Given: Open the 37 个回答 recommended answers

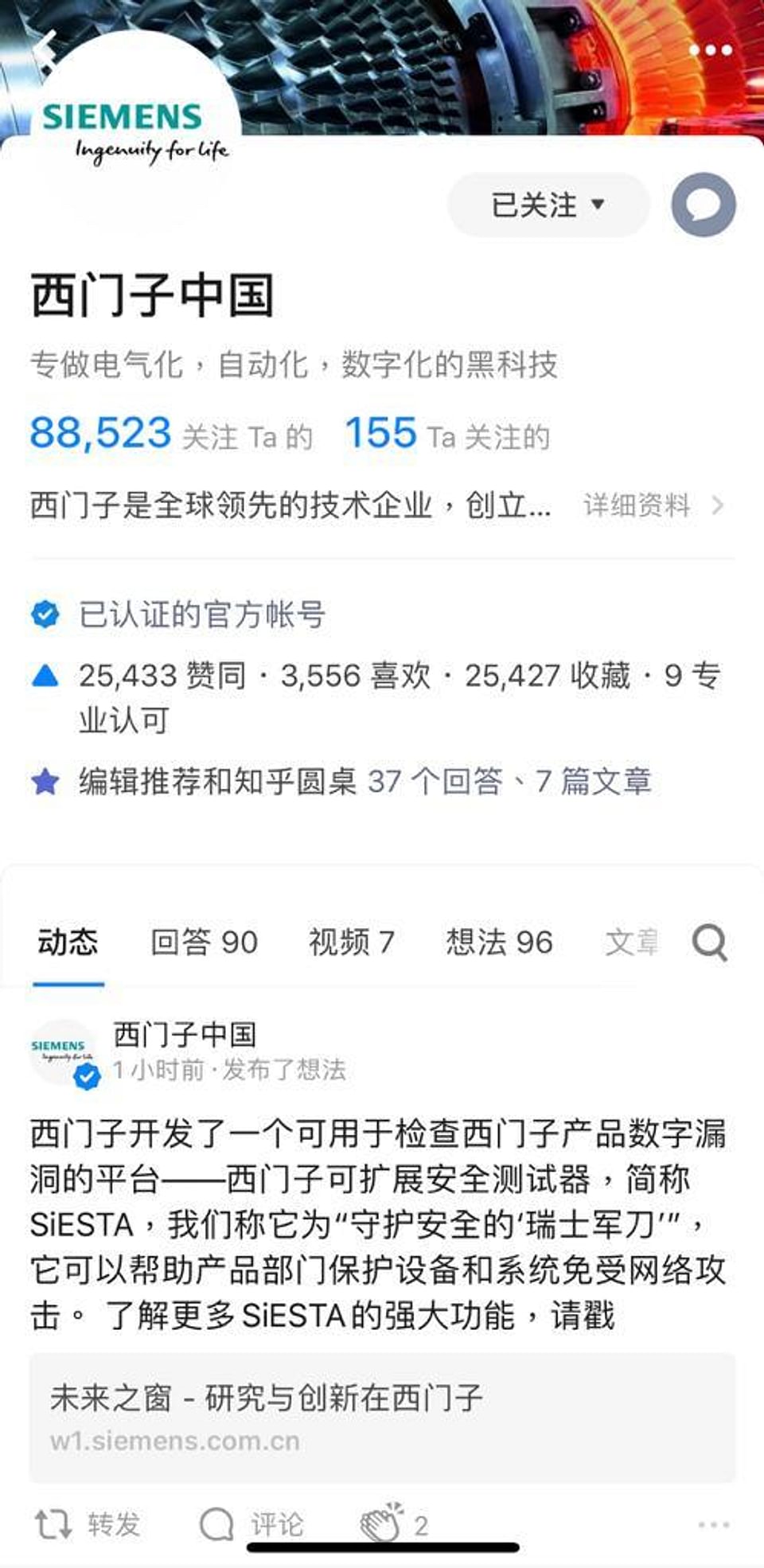Looking at the screenshot, I should pyautogui.click(x=435, y=782).
